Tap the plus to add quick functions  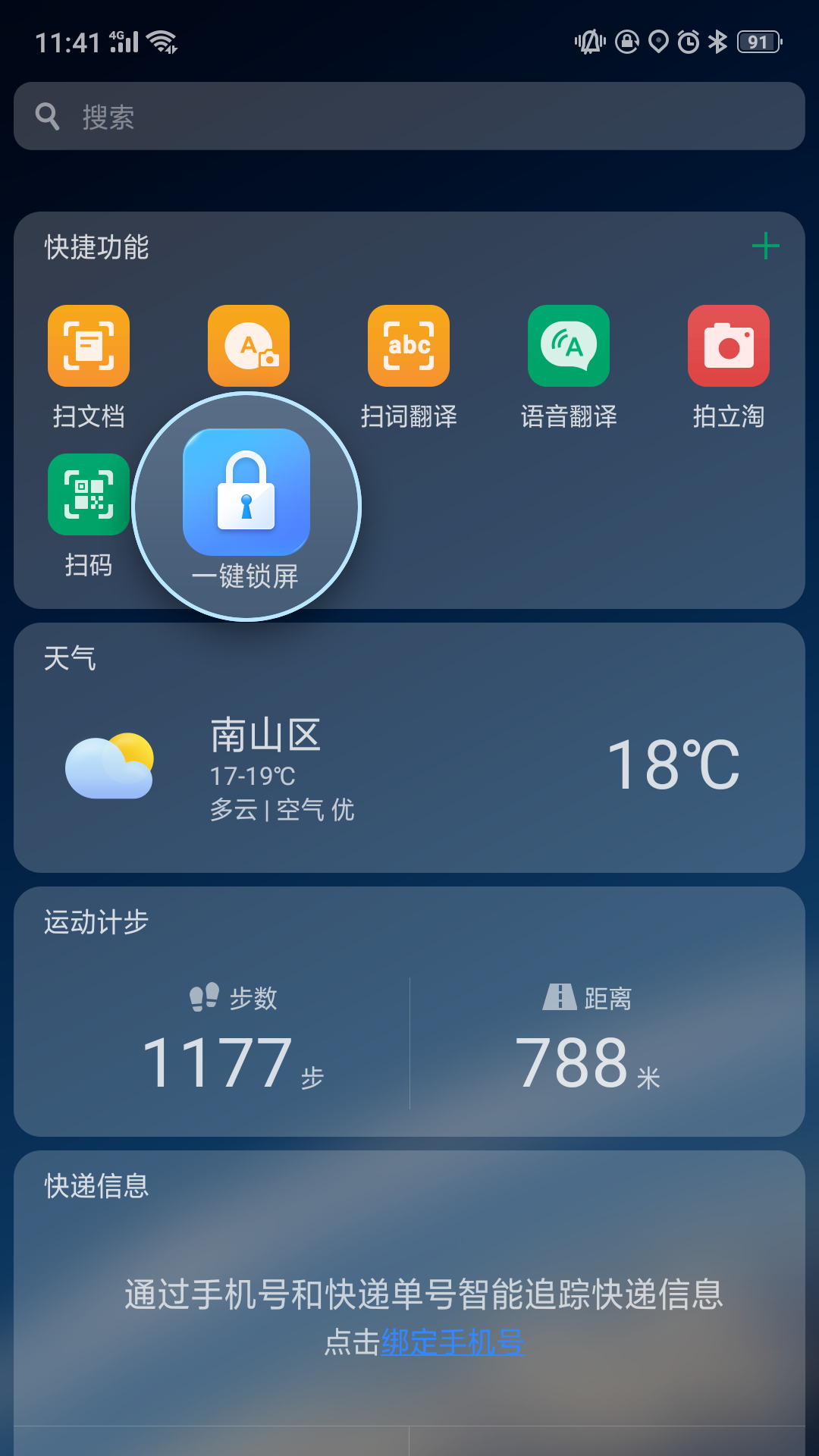(x=766, y=245)
